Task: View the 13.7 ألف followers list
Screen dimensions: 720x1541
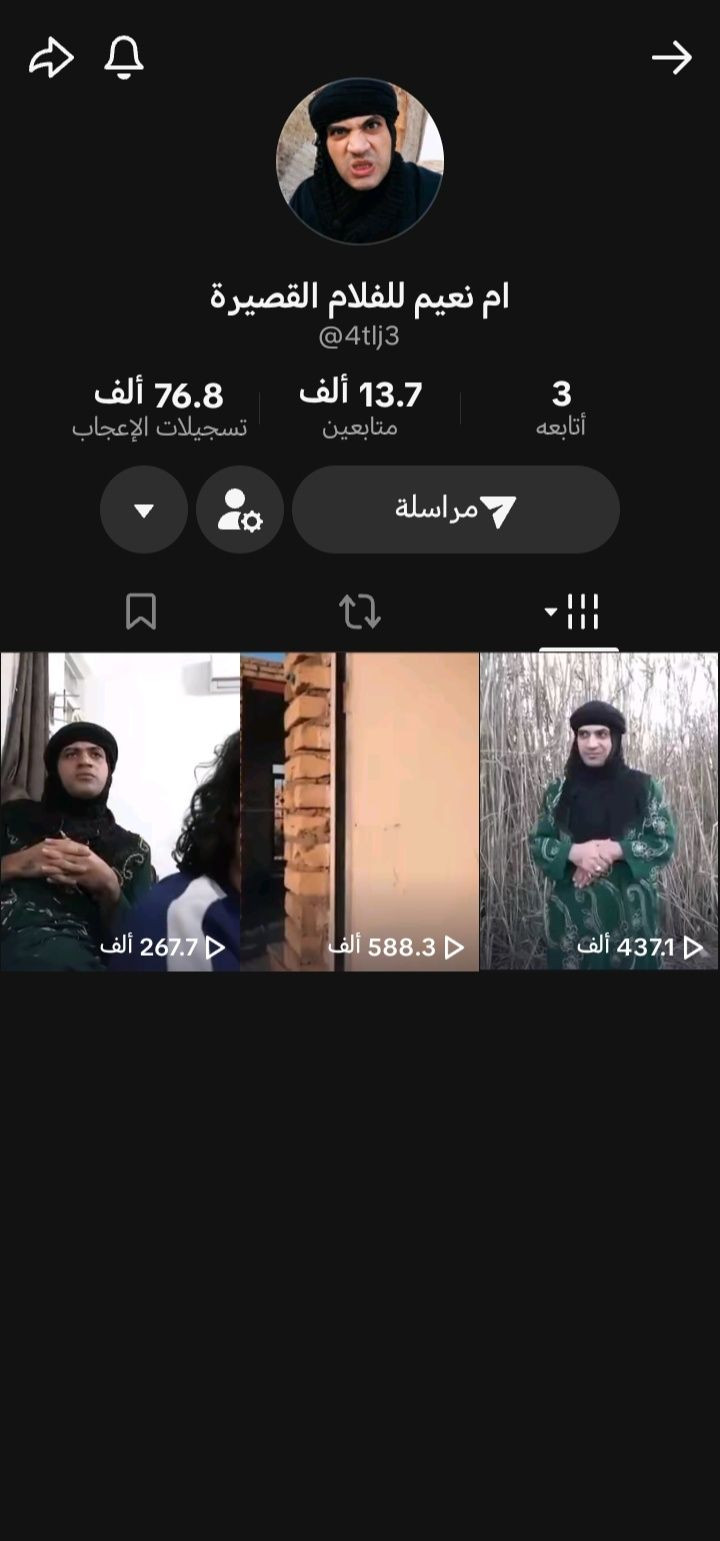Action: (360, 408)
